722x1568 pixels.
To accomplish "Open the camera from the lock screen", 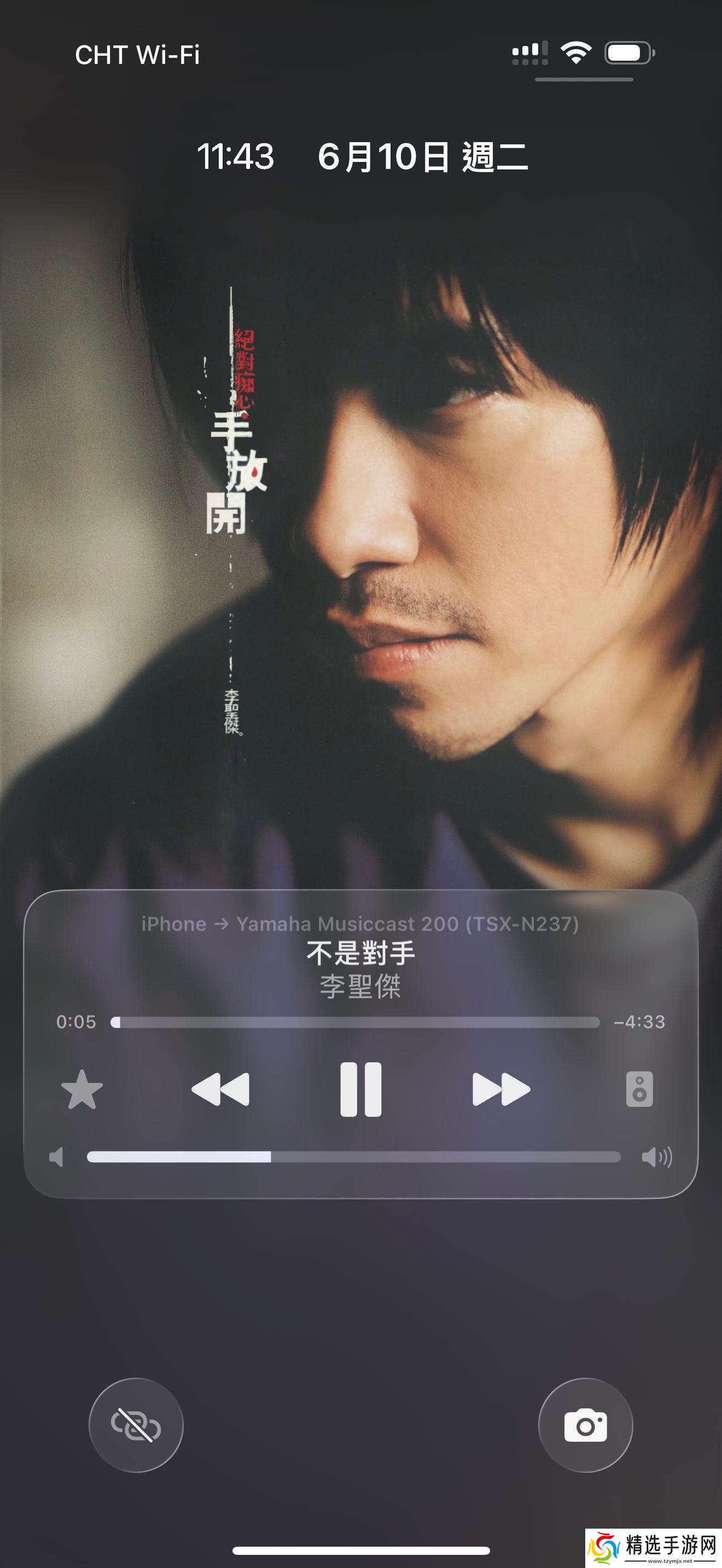I will point(585,1425).
